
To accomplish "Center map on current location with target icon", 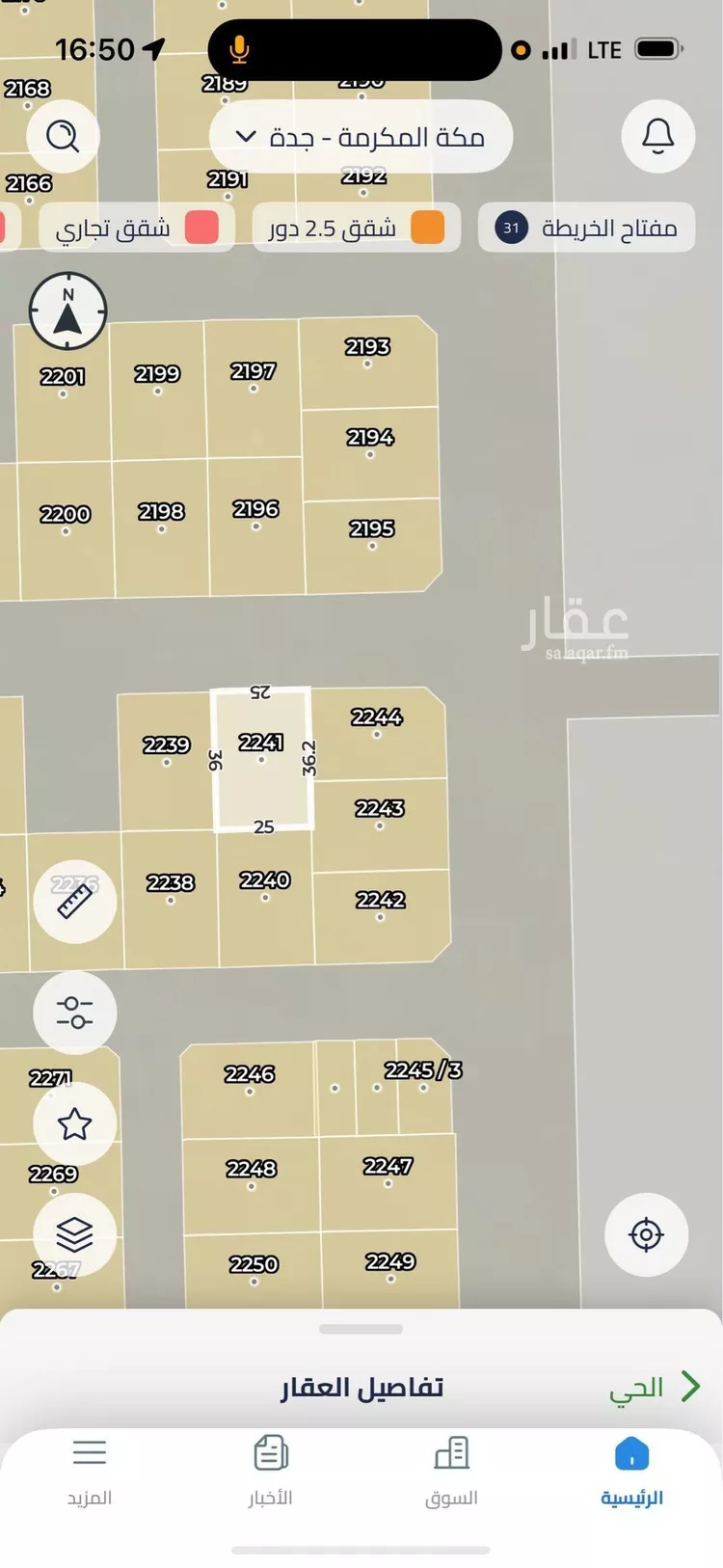I will pyautogui.click(x=646, y=1235).
